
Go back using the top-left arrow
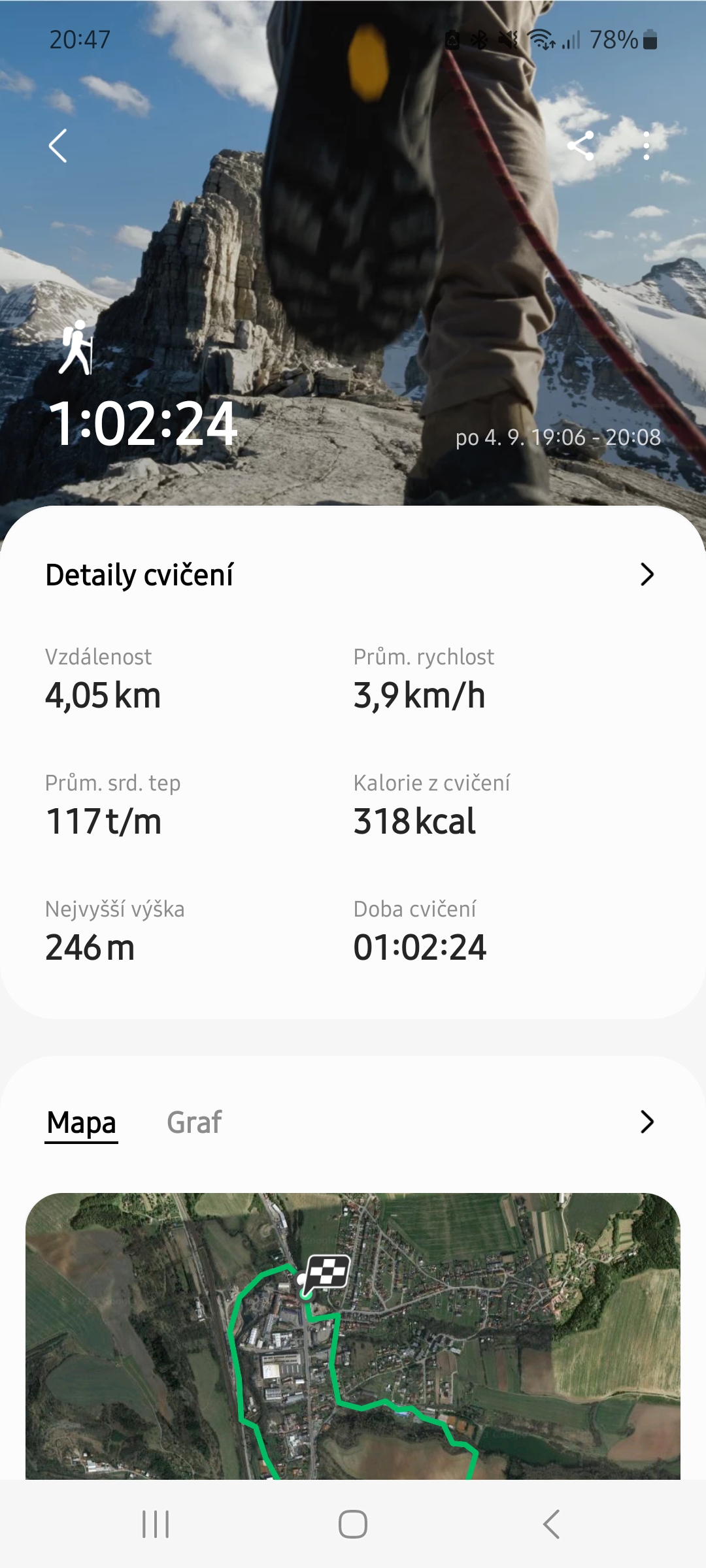pos(58,146)
